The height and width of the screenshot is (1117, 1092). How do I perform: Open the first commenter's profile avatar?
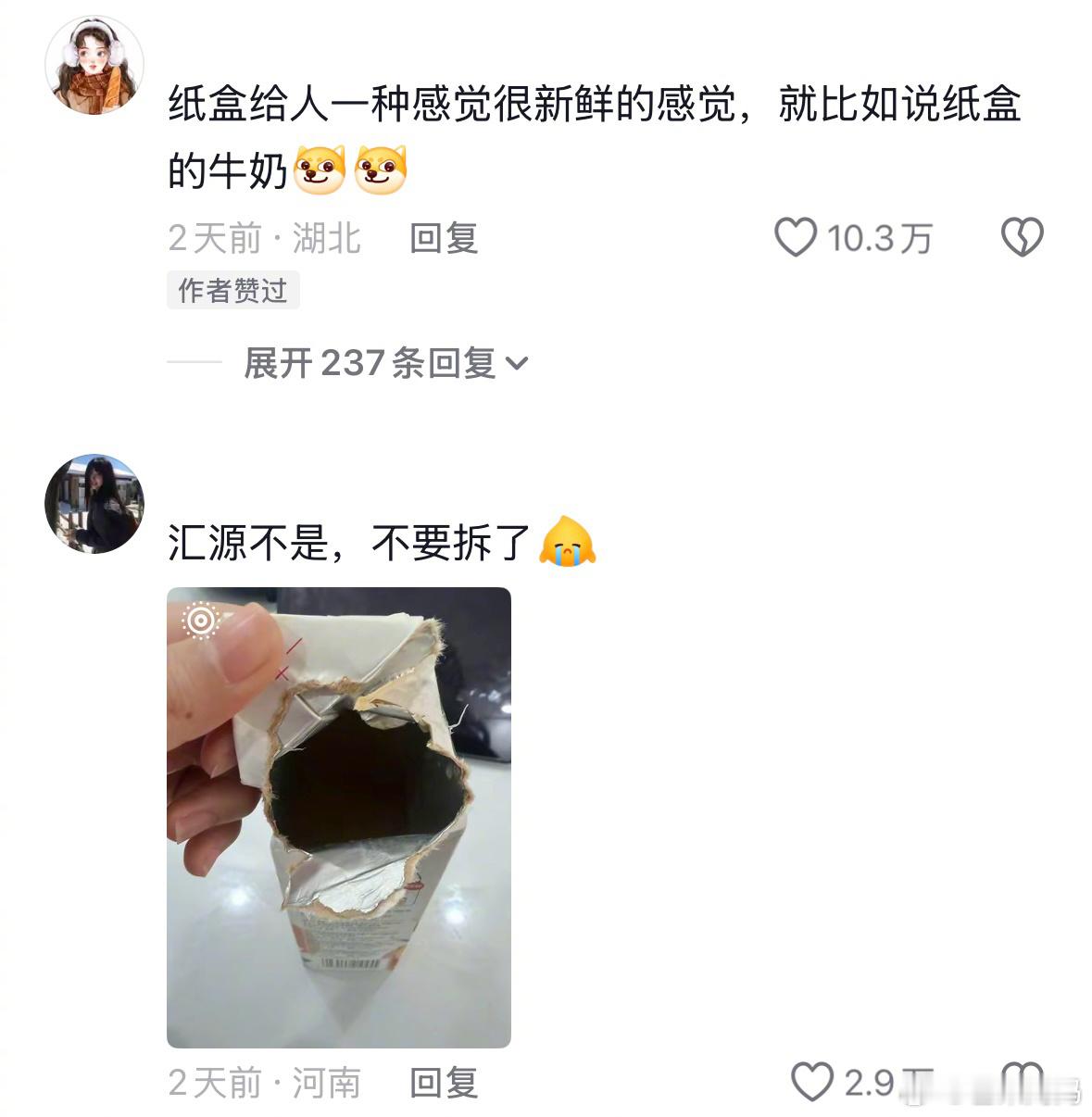(x=94, y=63)
